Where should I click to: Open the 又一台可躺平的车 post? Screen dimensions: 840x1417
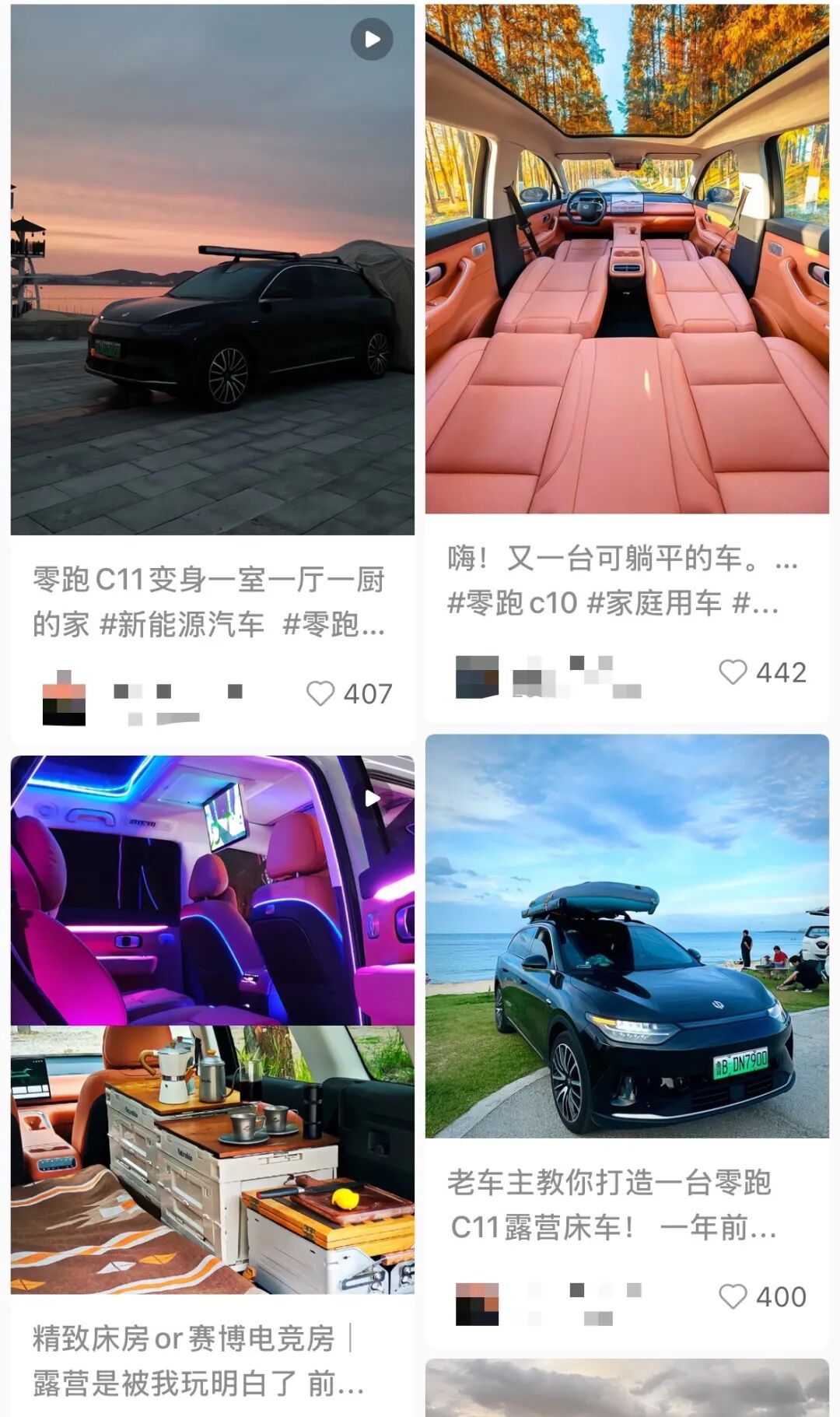point(627,258)
